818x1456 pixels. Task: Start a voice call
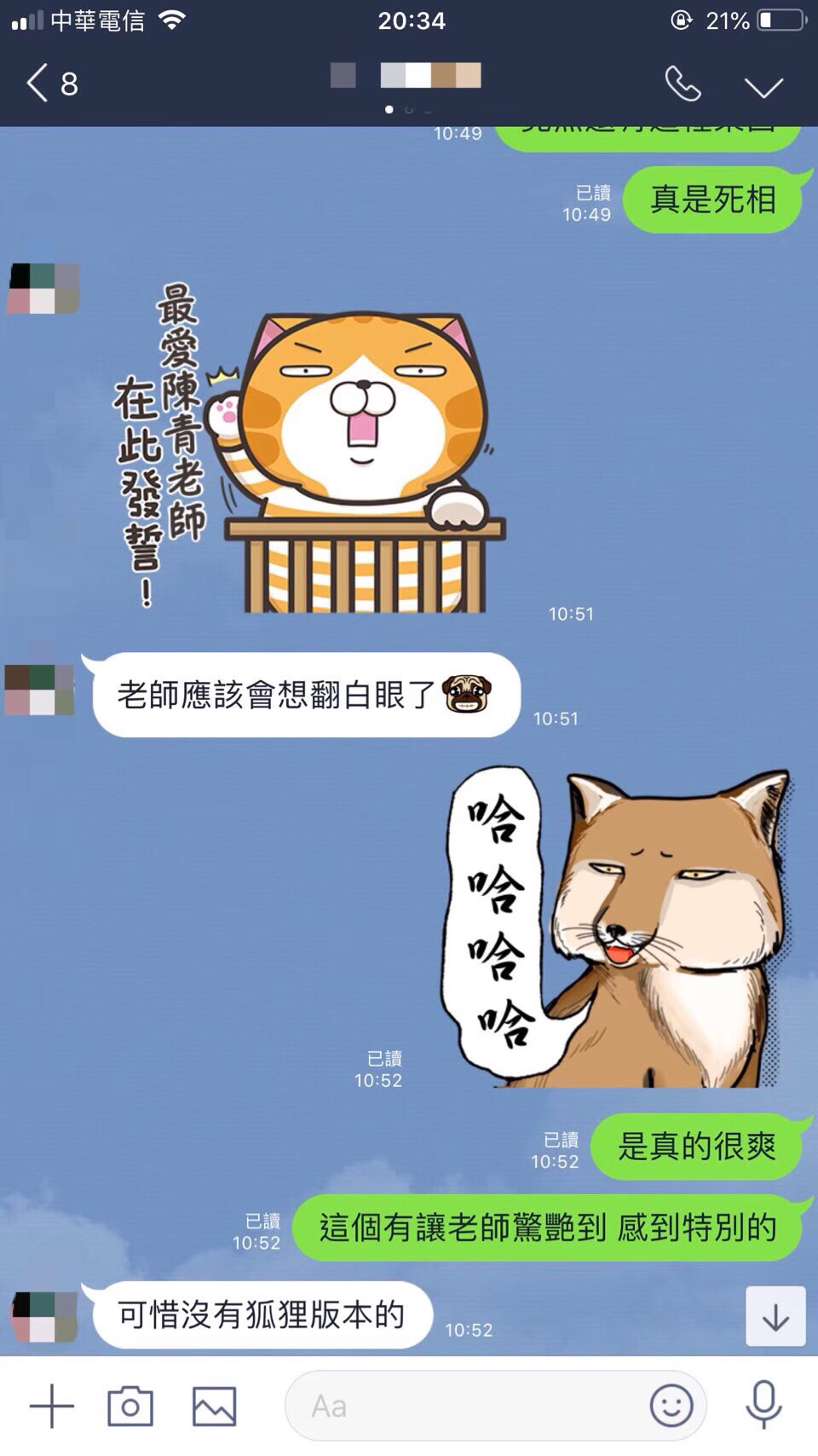click(x=683, y=84)
